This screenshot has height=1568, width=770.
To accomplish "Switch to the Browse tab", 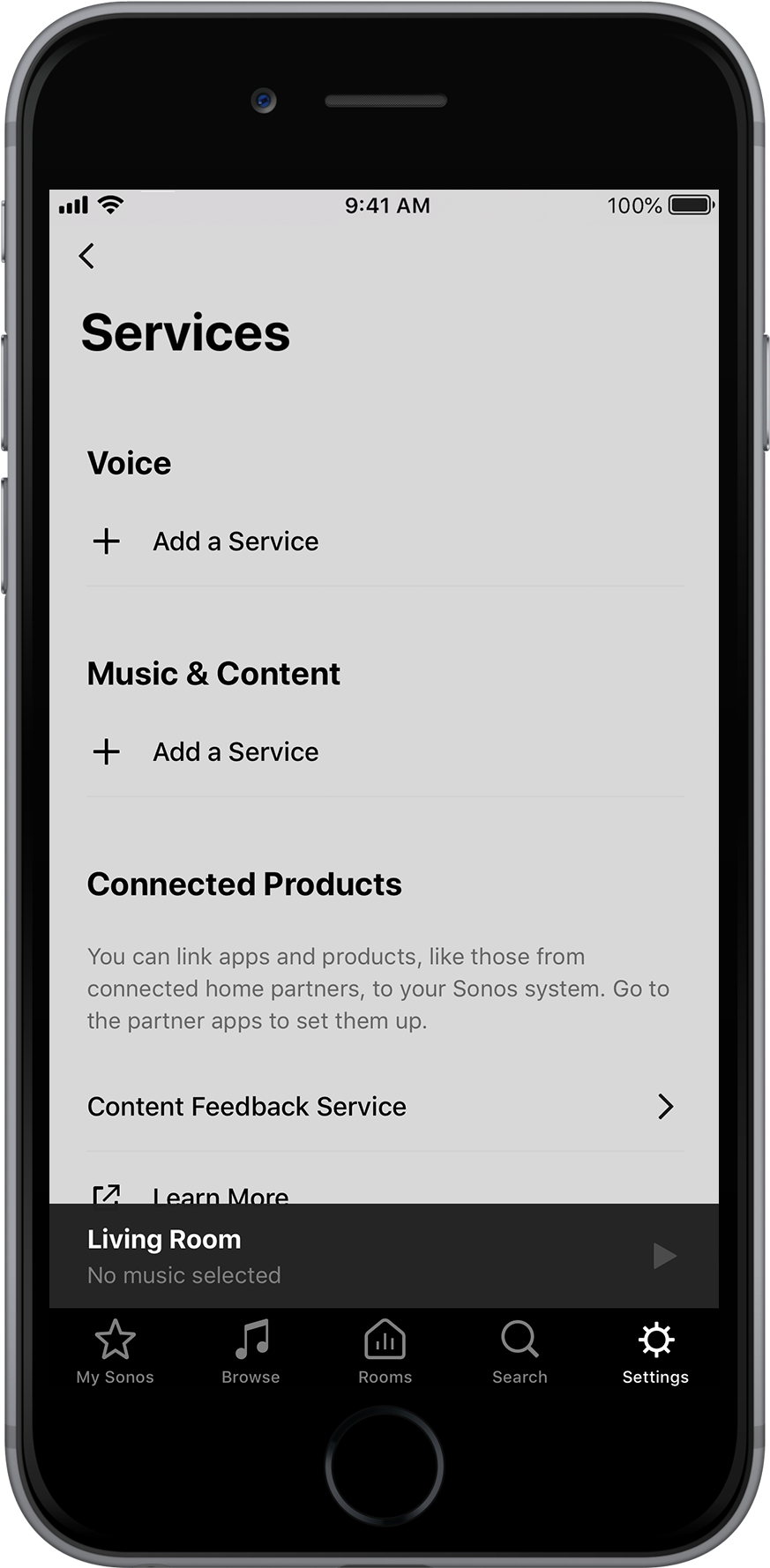I will tap(250, 1353).
